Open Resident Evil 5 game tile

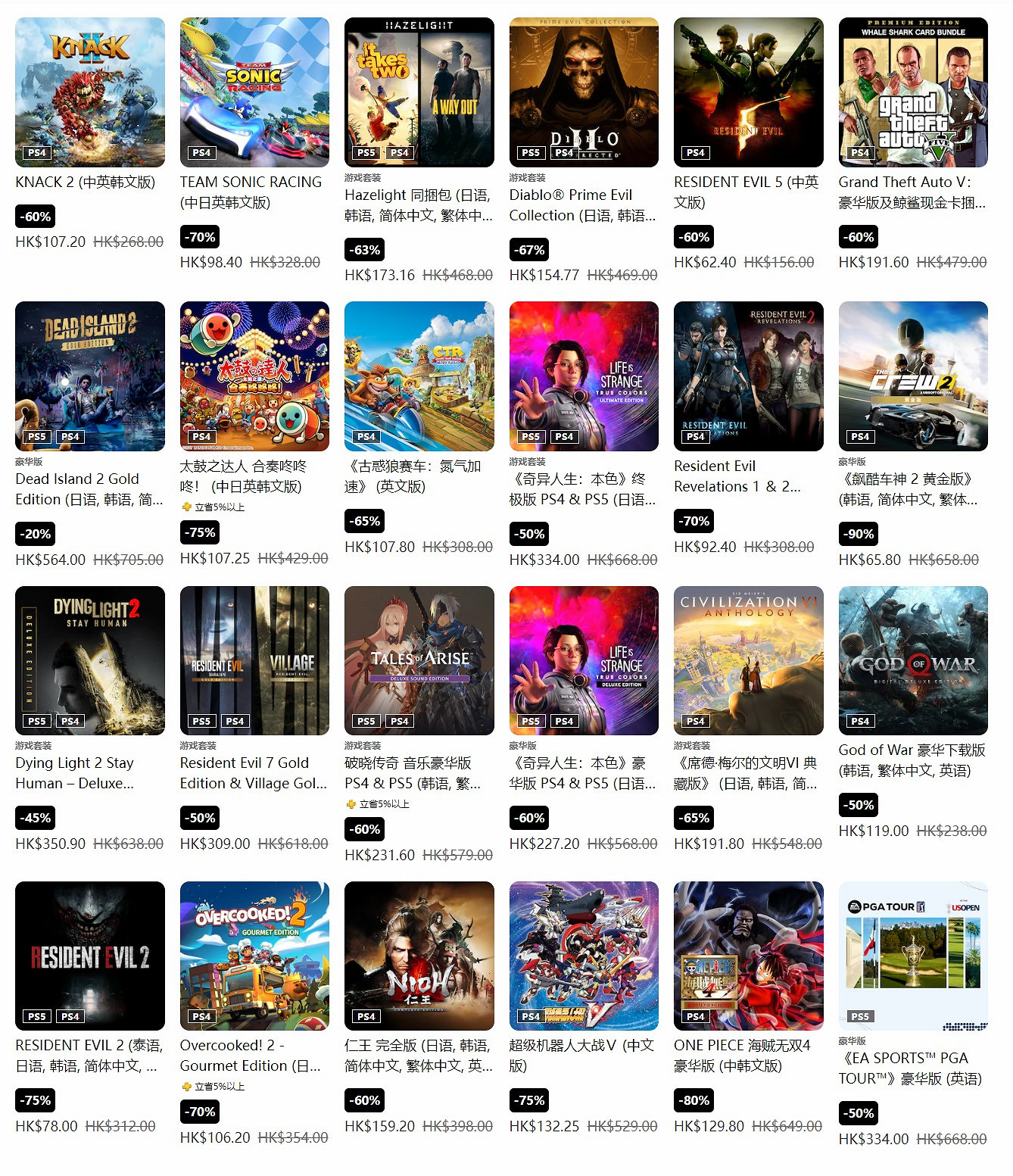[748, 92]
